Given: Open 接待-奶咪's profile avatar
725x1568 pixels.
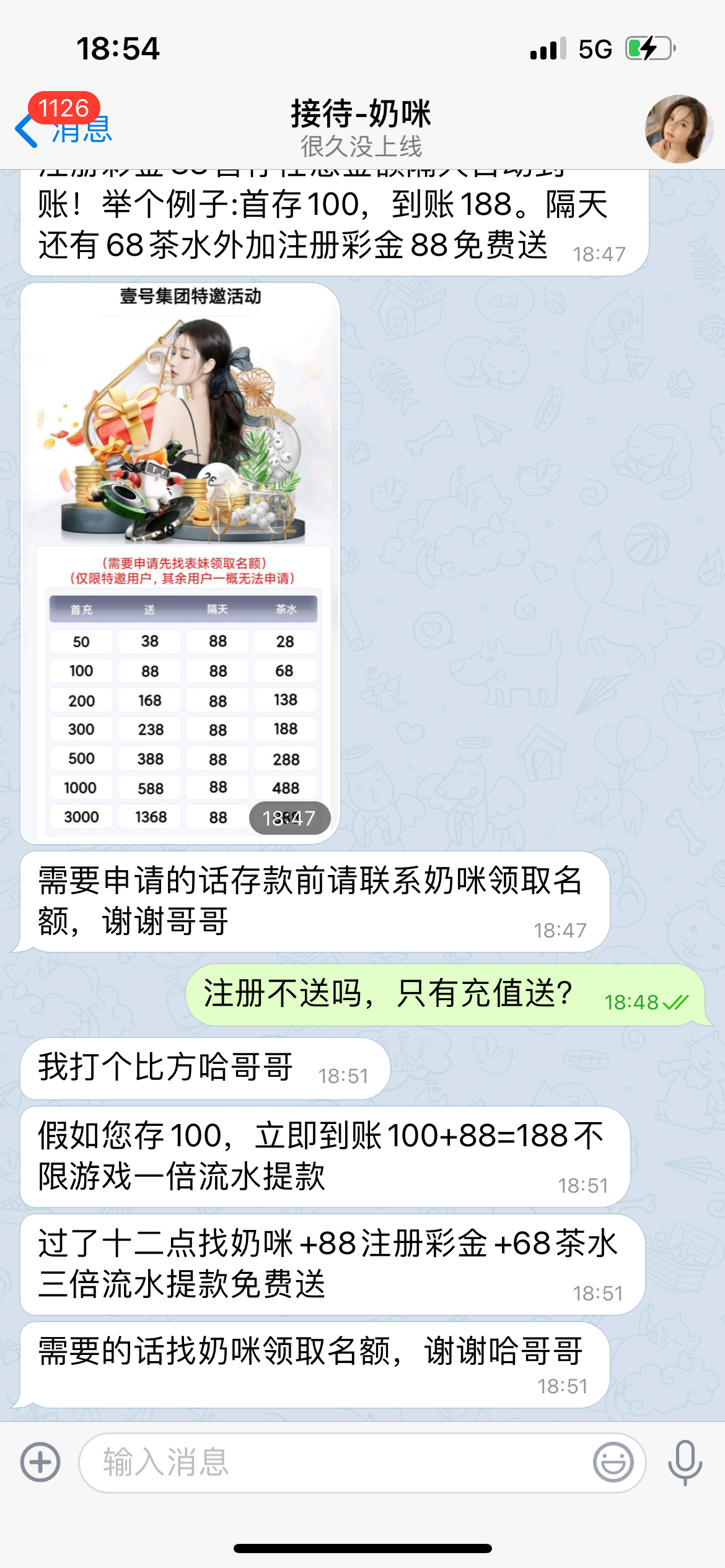Looking at the screenshot, I should coord(679,129).
